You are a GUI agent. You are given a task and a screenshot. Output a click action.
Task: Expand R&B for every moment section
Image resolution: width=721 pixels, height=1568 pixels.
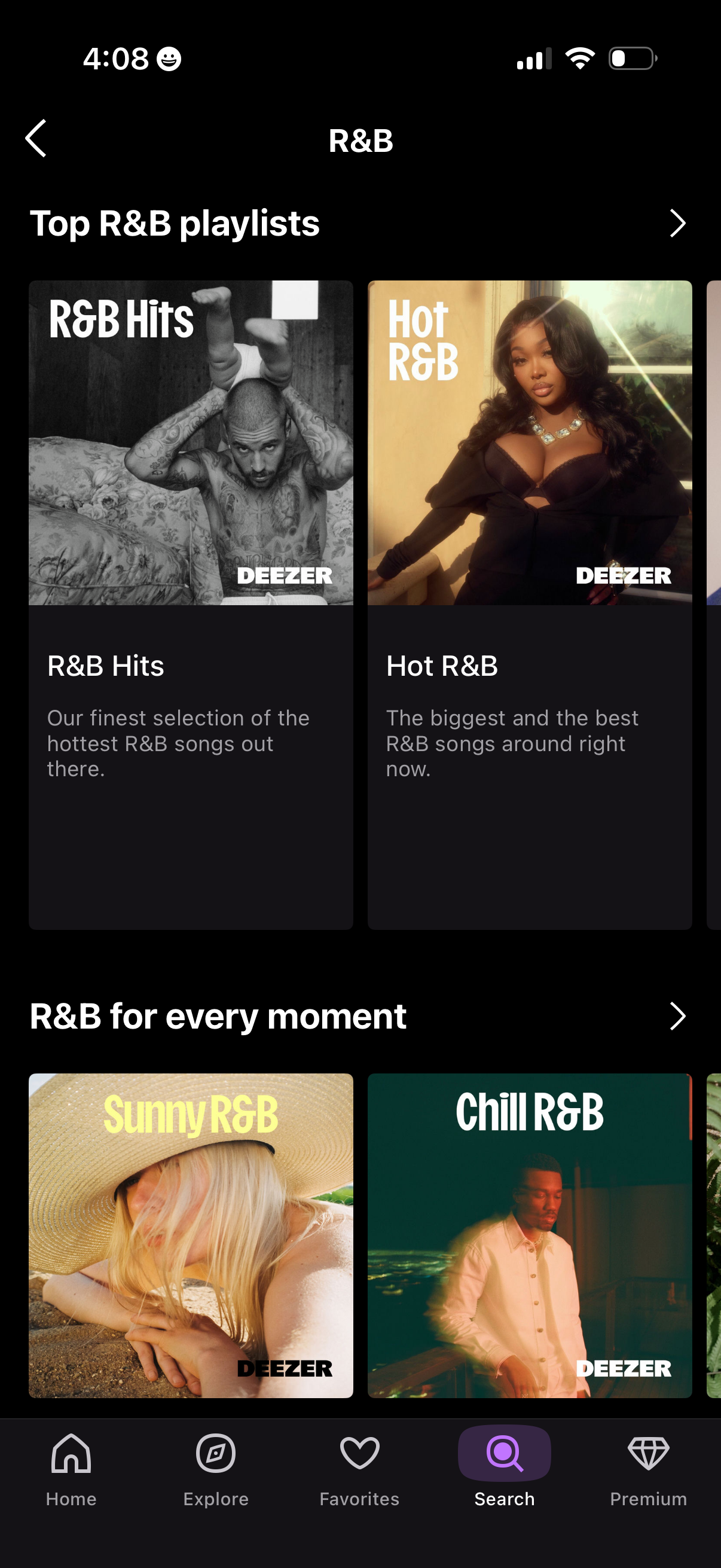(678, 1015)
